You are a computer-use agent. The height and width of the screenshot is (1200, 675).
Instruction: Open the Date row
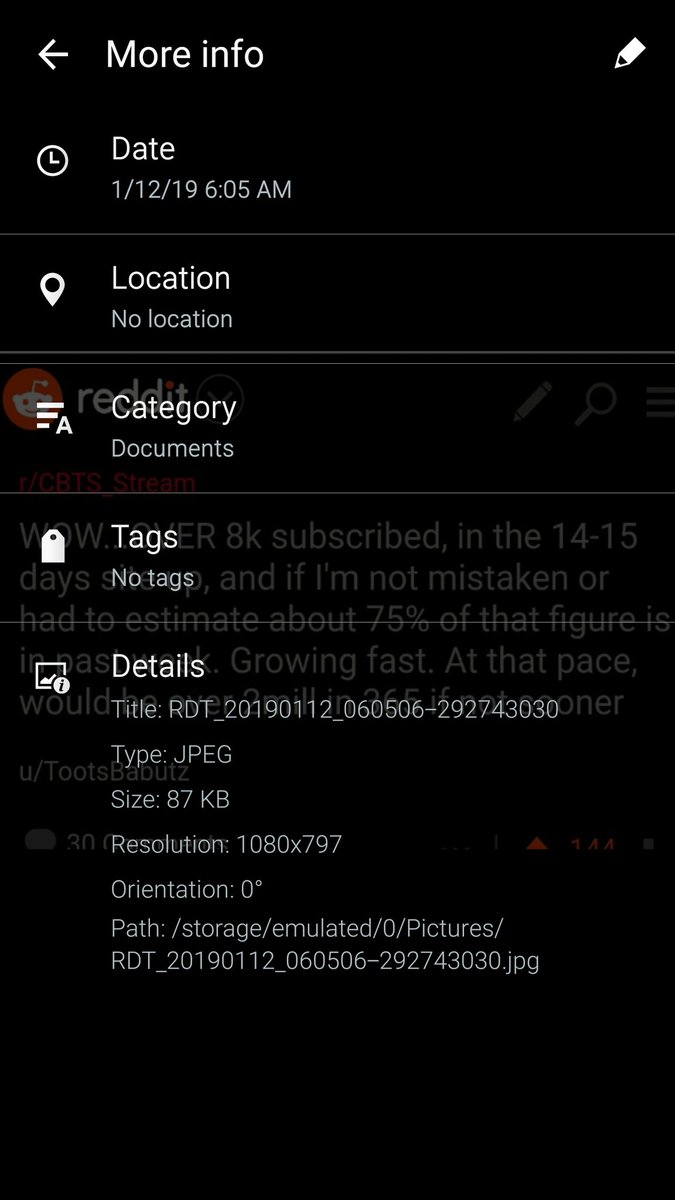click(x=337, y=168)
